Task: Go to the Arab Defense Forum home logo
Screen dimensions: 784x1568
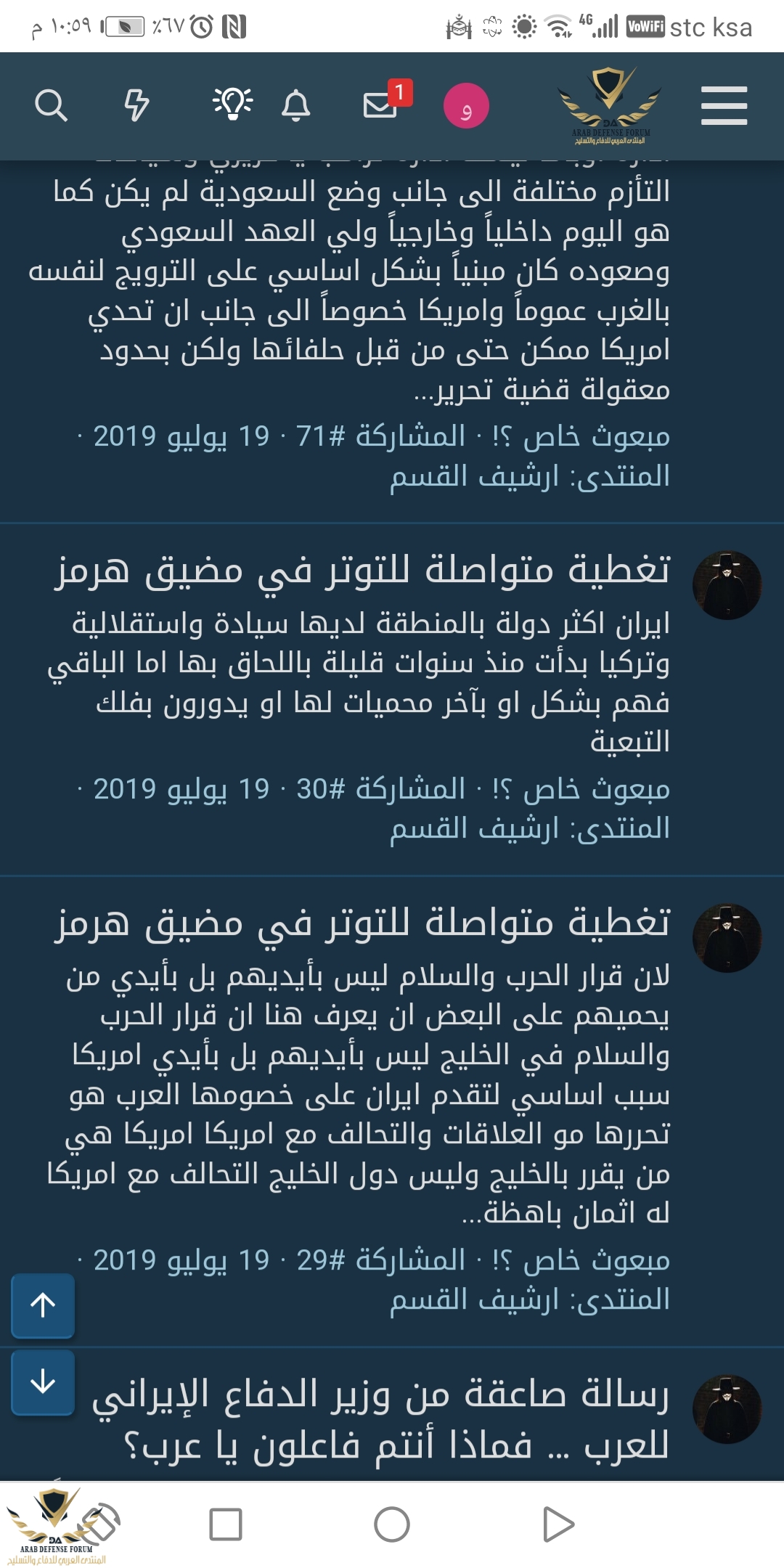Action: [x=610, y=106]
